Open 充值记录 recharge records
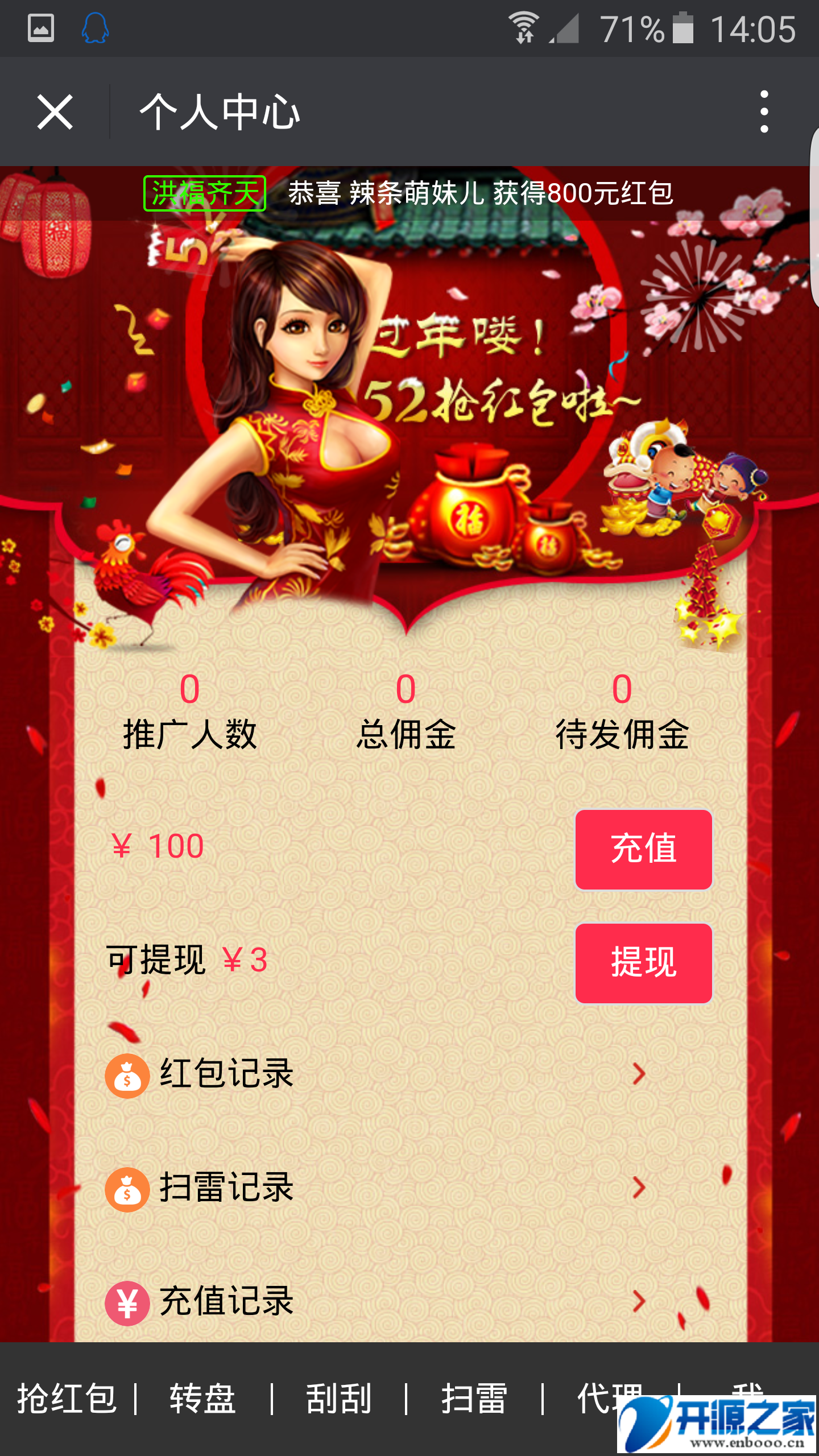 tap(375, 1301)
